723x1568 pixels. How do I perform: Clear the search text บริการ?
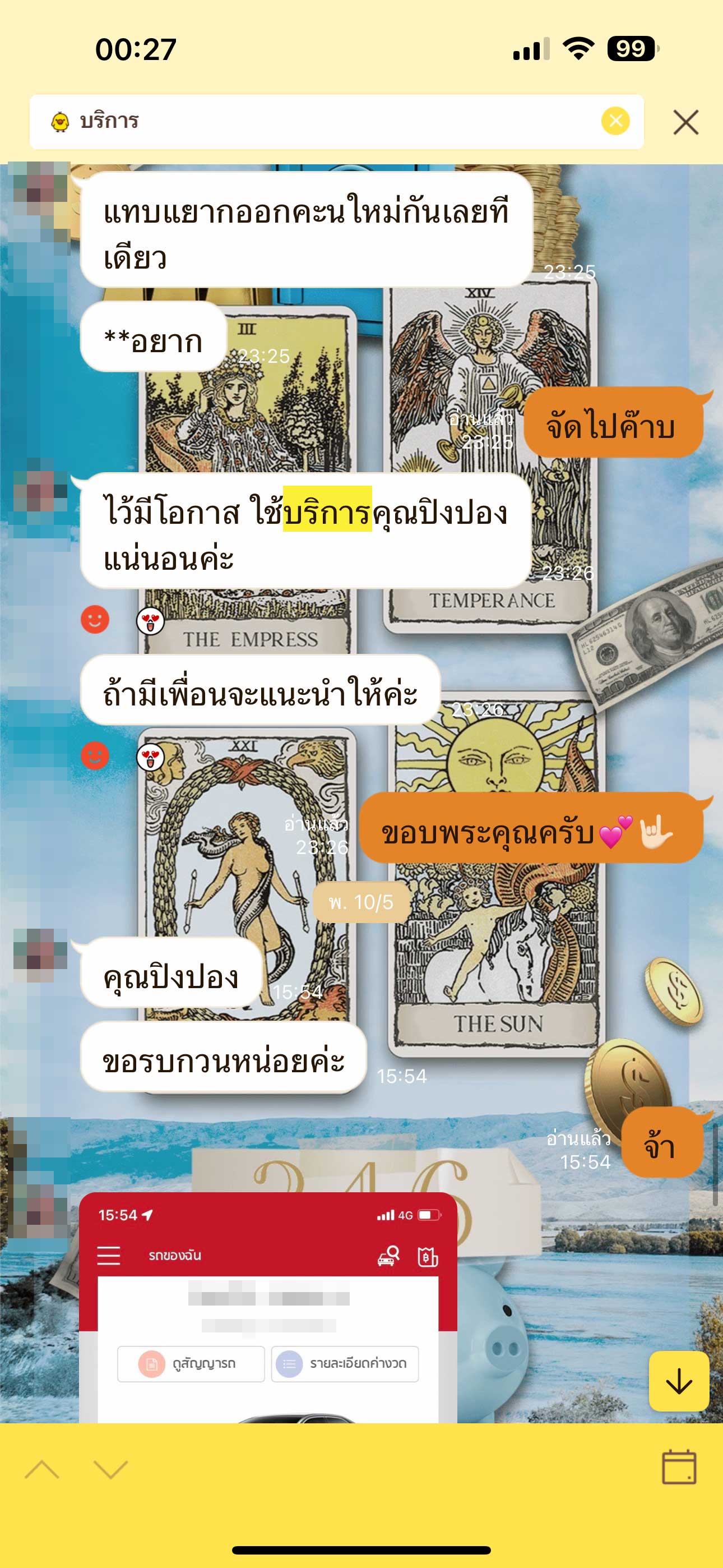pos(615,121)
